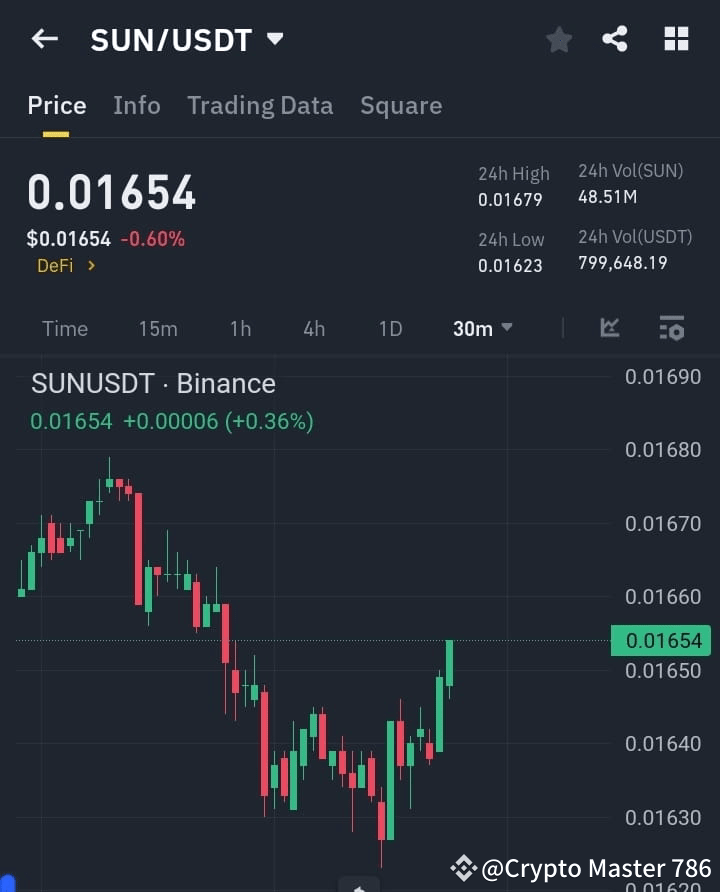Open the line chart view icon
The height and width of the screenshot is (892, 720).
pyautogui.click(x=609, y=328)
